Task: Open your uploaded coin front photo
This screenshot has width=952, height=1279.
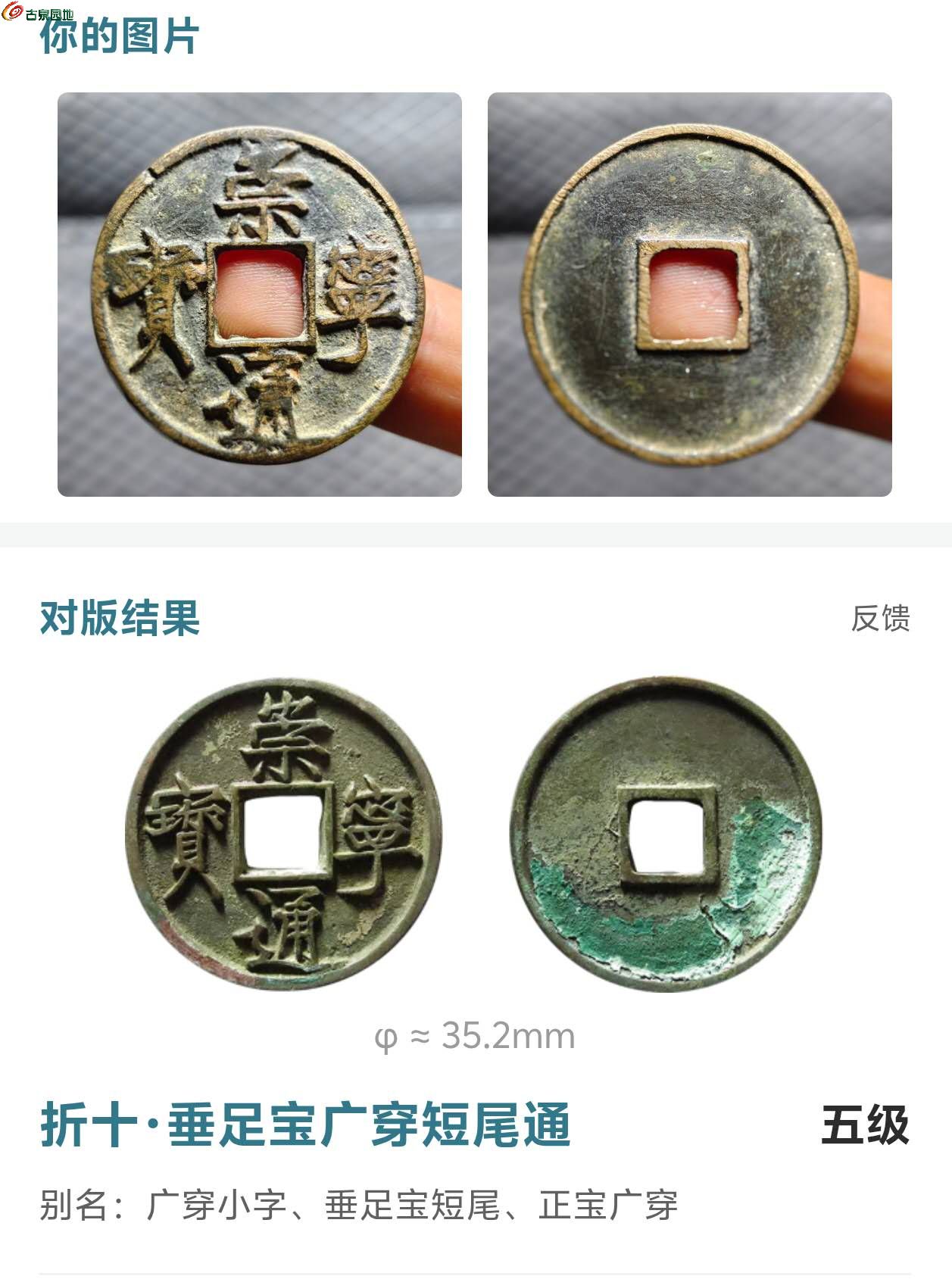Action: 260,295
